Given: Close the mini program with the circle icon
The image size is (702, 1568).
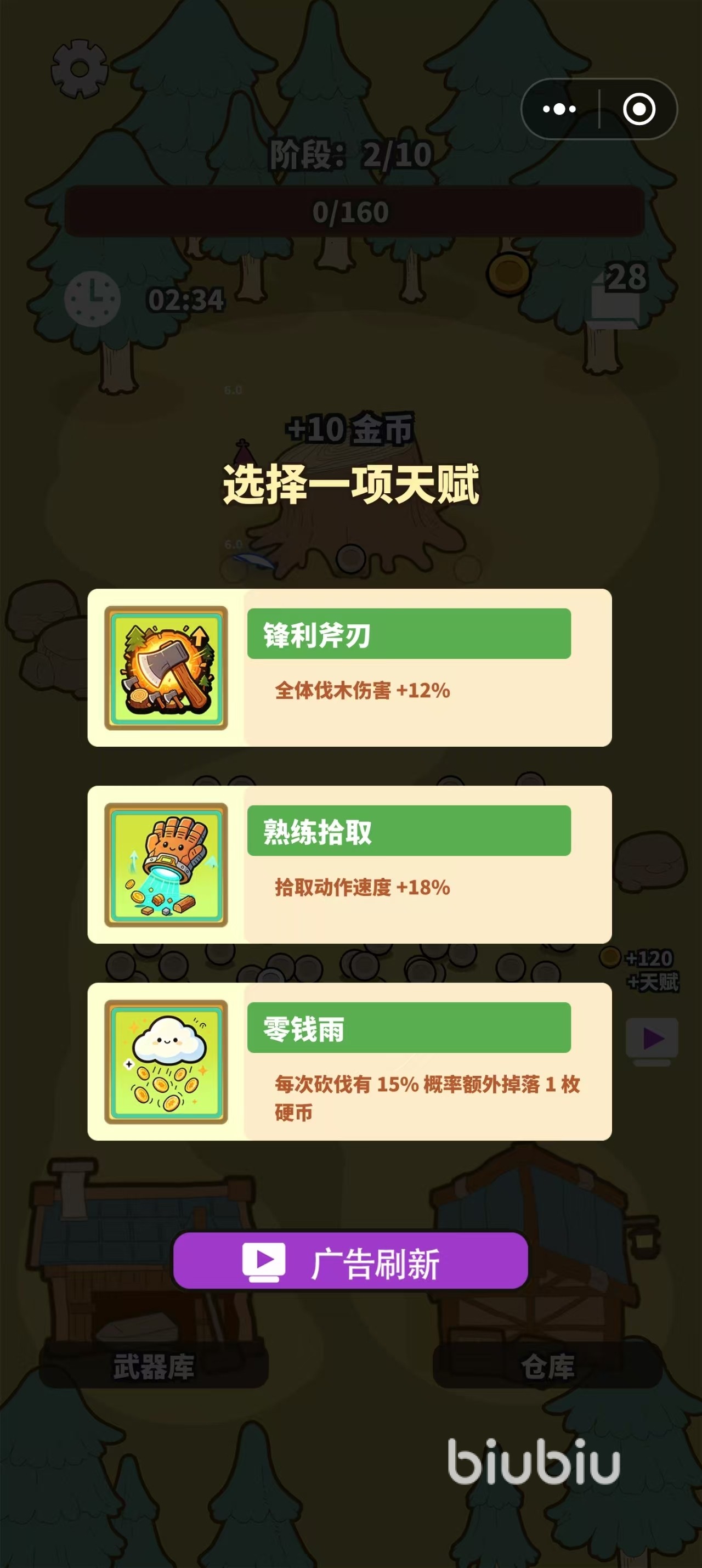Looking at the screenshot, I should point(639,110).
